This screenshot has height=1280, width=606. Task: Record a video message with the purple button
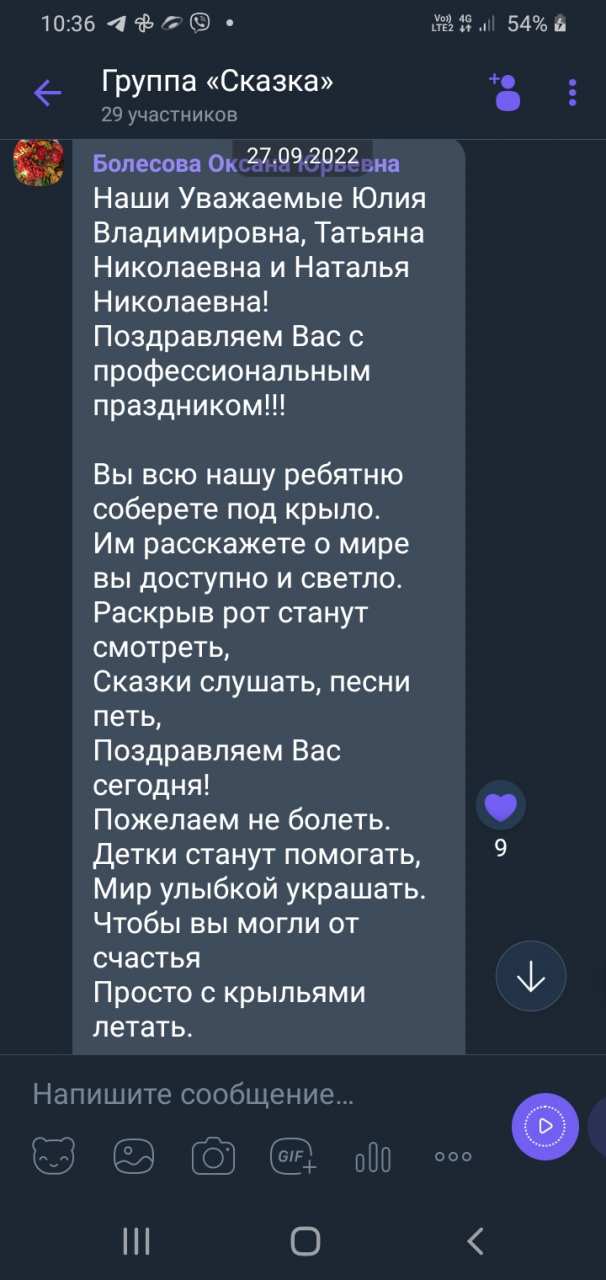point(545,1126)
